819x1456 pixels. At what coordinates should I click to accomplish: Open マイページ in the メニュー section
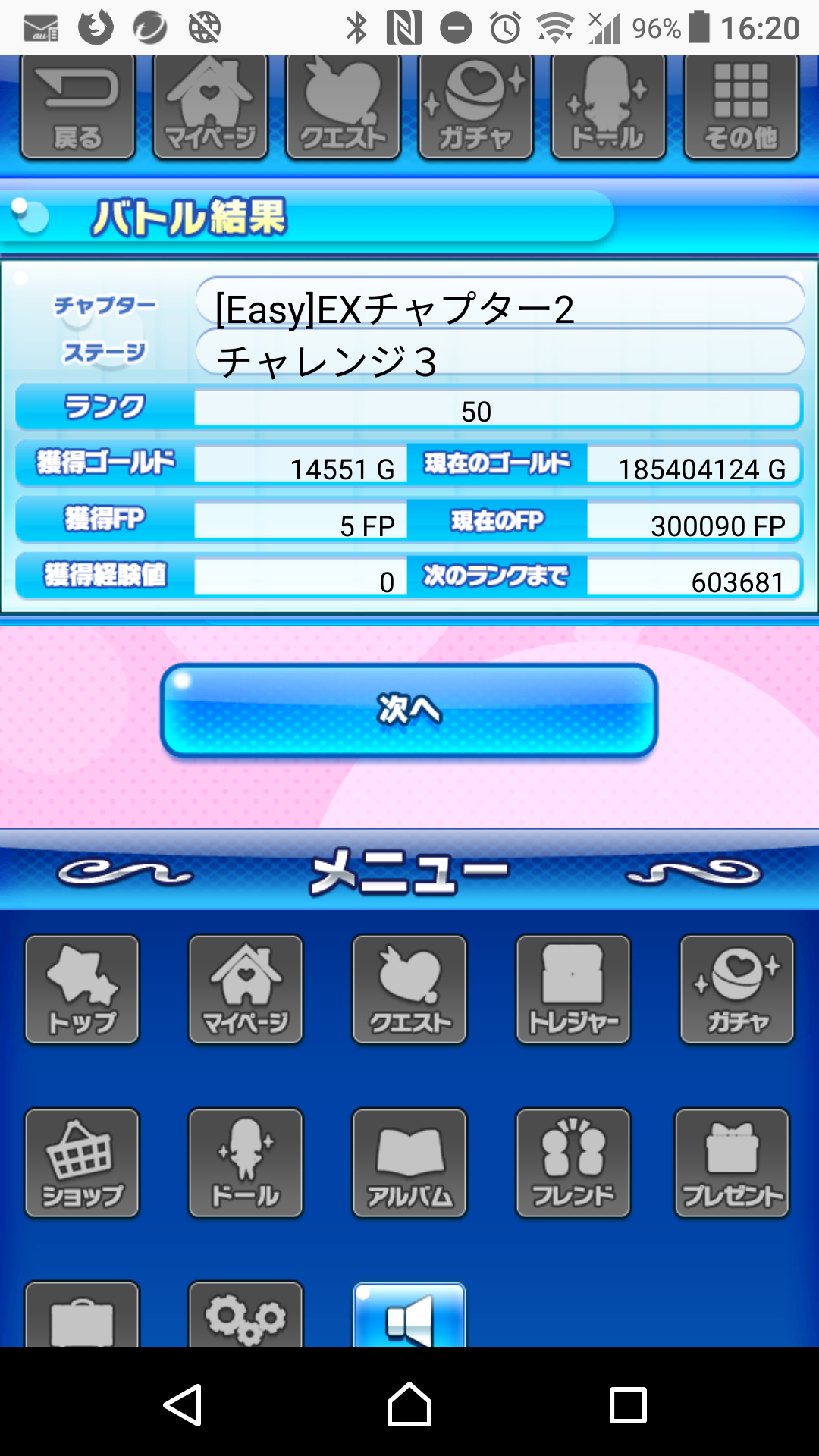246,990
